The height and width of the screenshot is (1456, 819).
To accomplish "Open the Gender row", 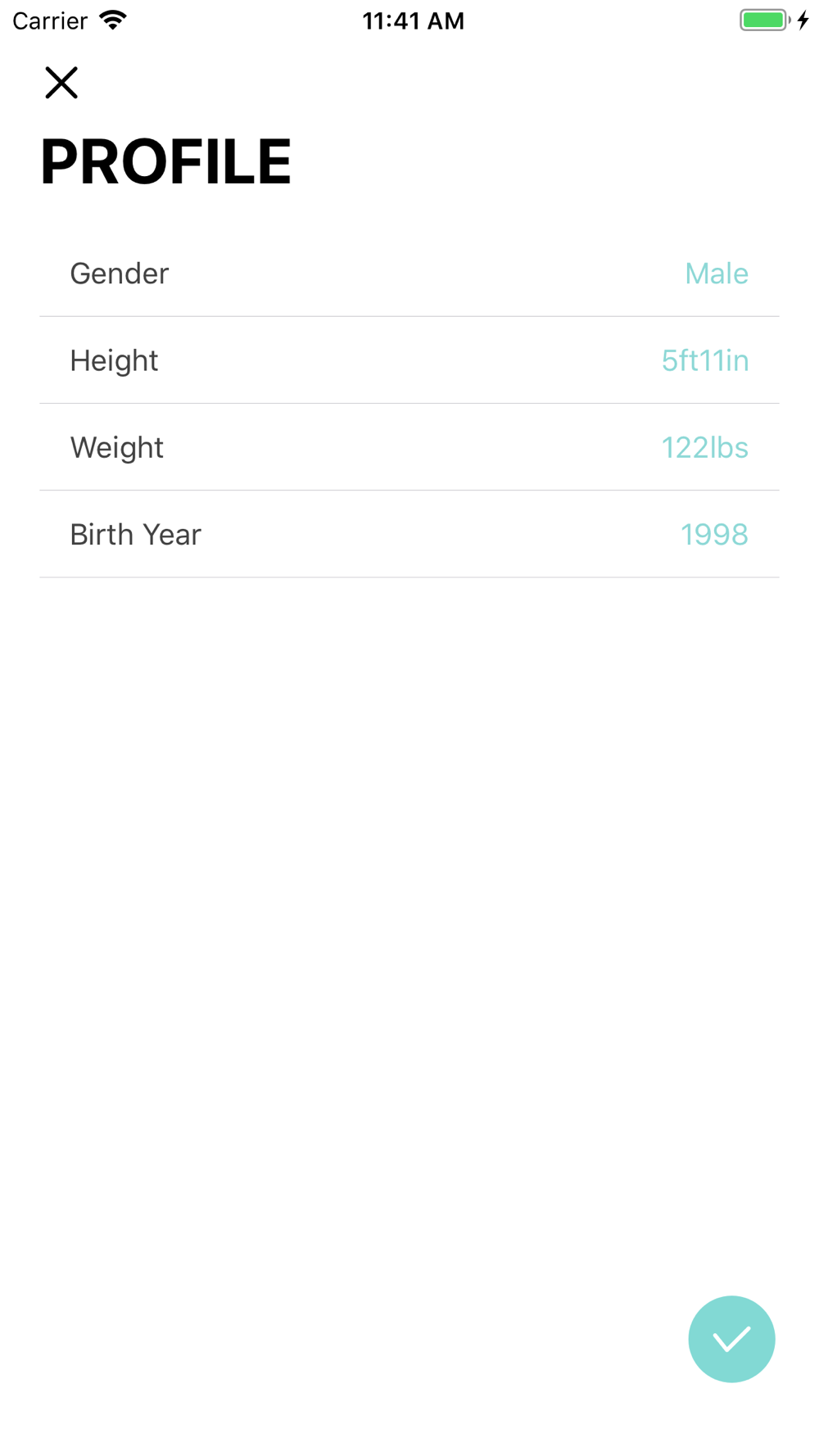I will (x=409, y=274).
